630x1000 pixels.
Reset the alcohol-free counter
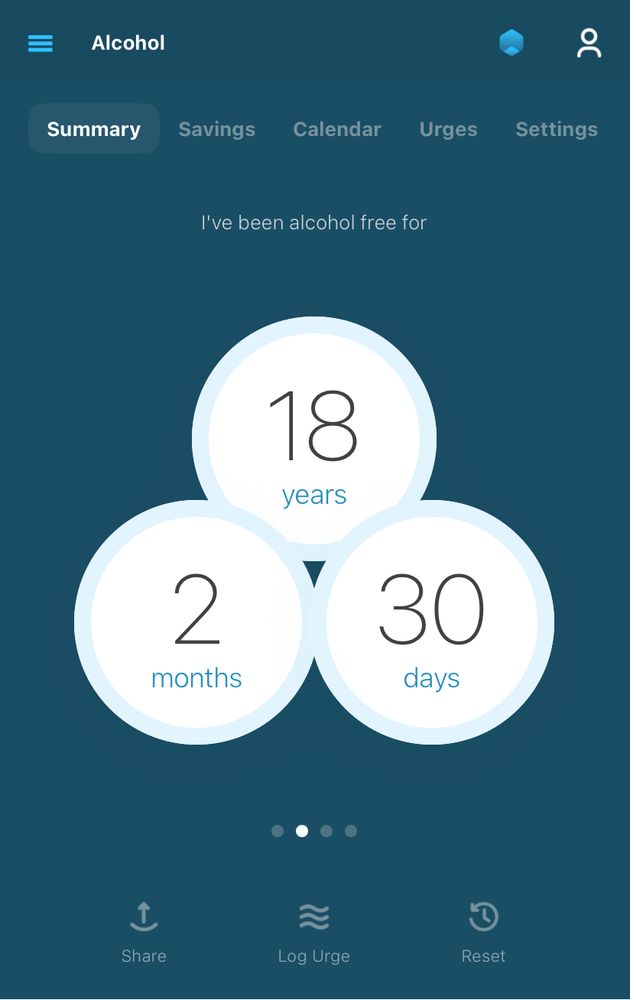(x=484, y=931)
